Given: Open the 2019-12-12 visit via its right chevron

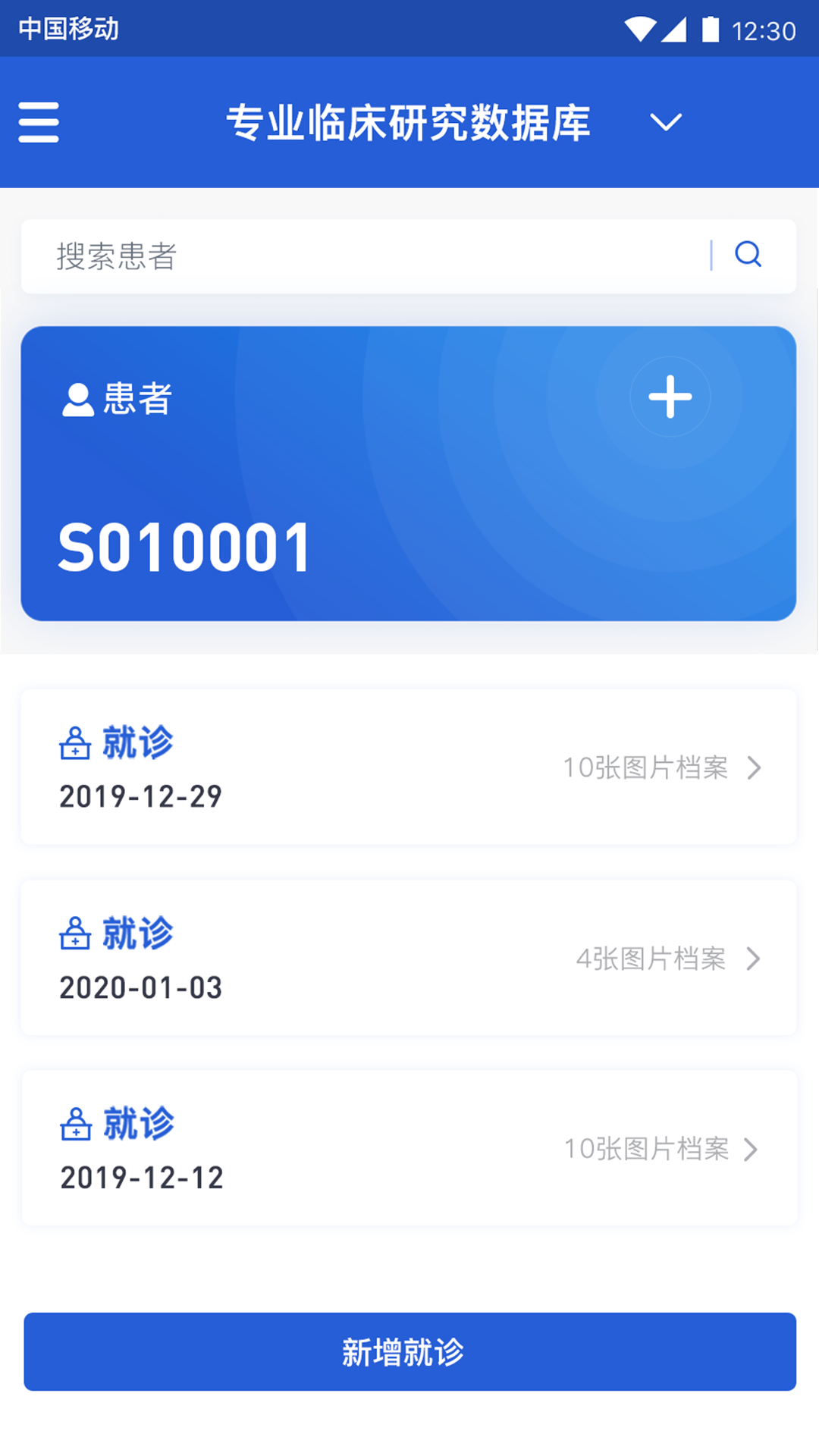Looking at the screenshot, I should (x=755, y=1149).
